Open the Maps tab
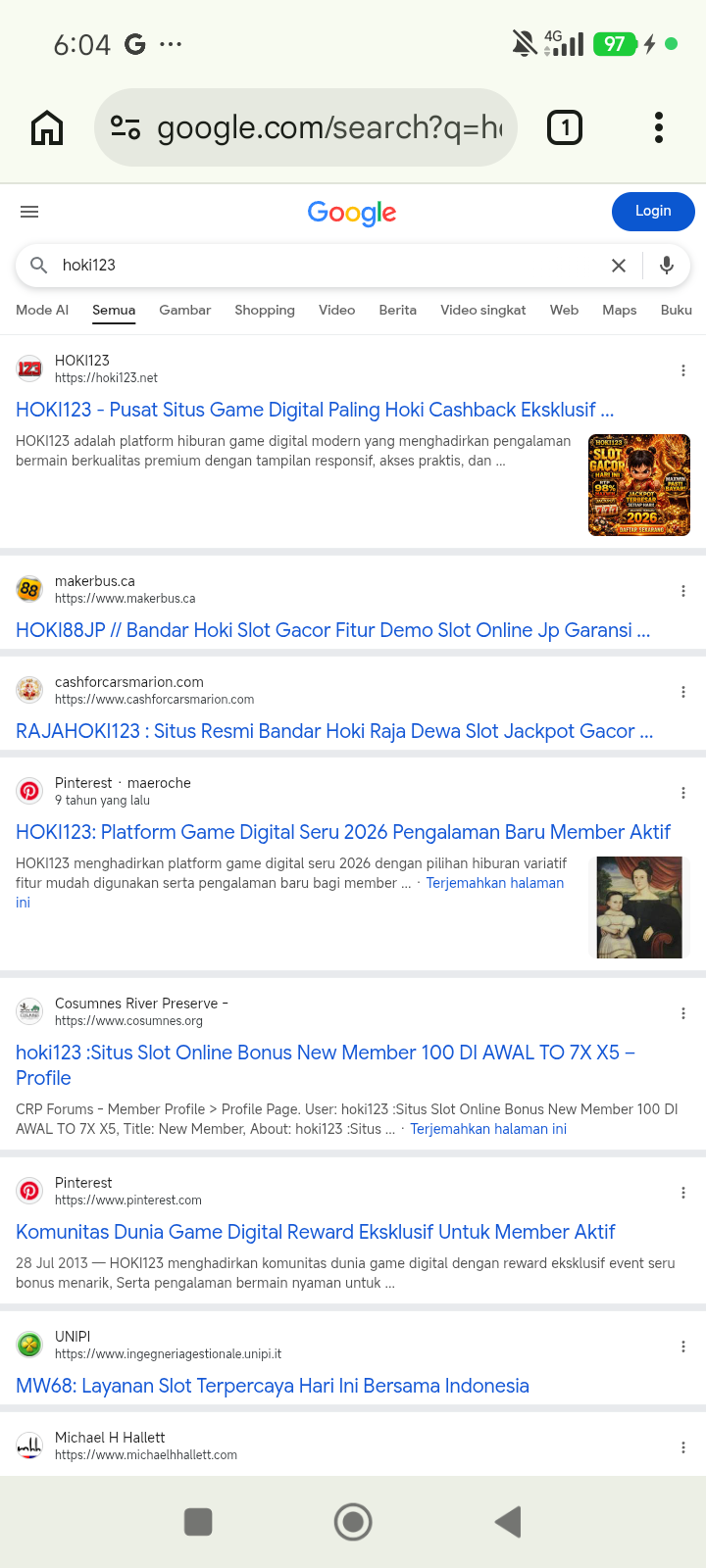Image resolution: width=706 pixels, height=1568 pixels. pos(620,310)
